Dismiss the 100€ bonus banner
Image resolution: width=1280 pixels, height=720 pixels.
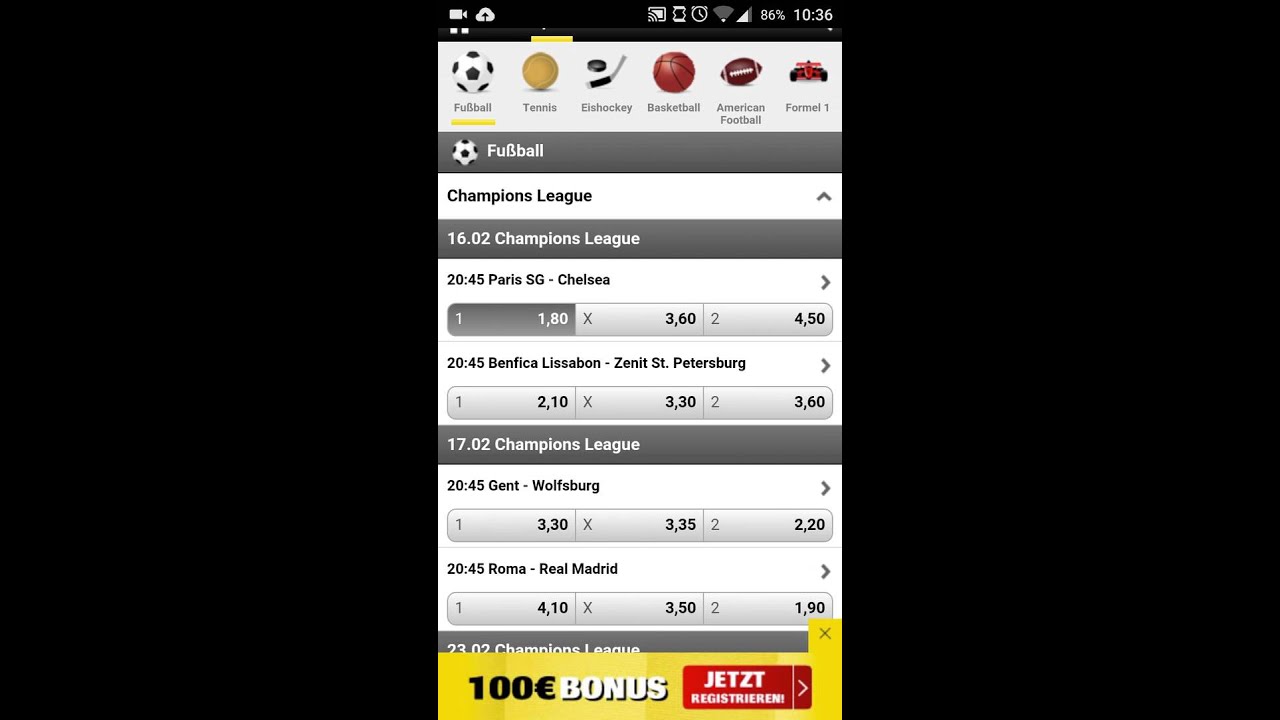click(x=824, y=633)
